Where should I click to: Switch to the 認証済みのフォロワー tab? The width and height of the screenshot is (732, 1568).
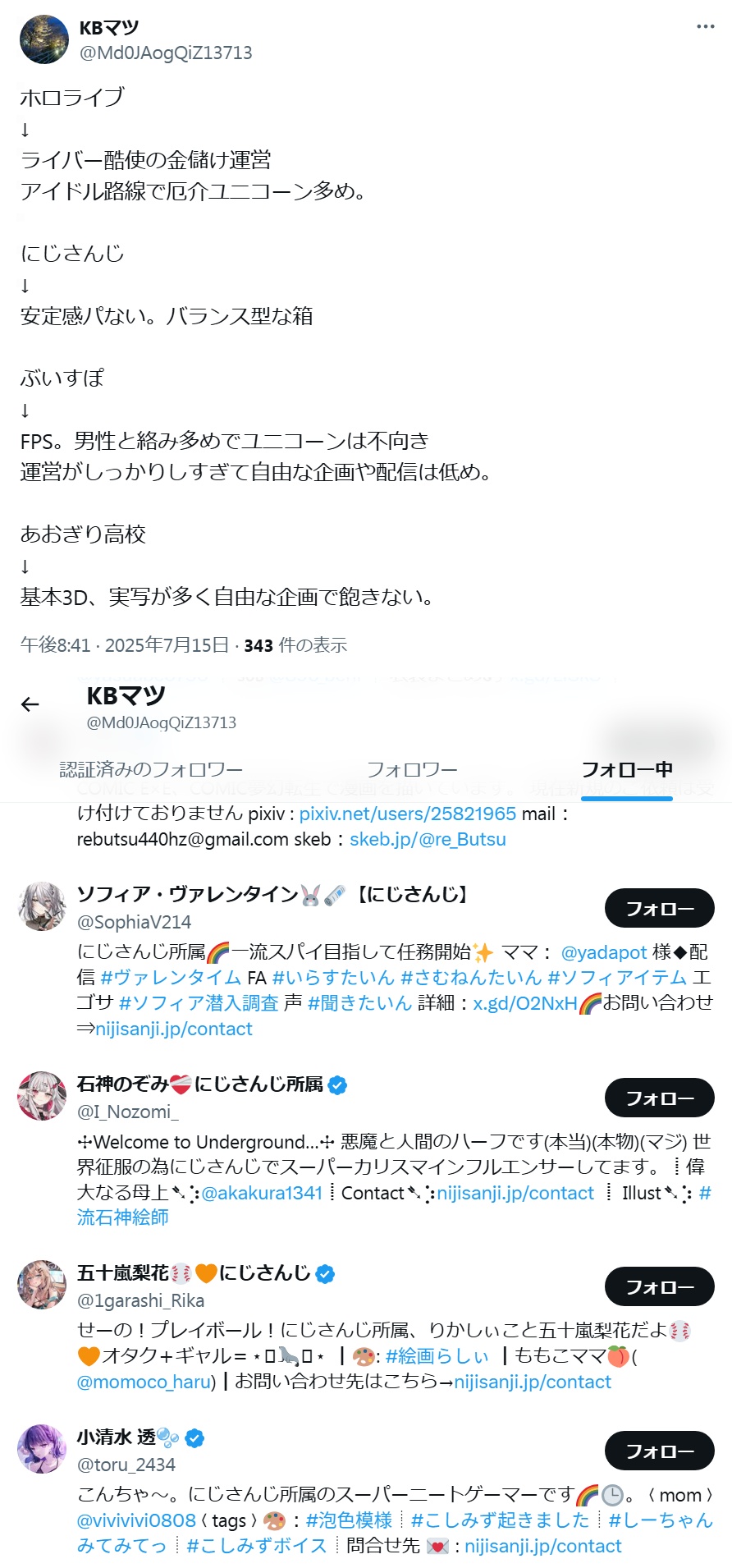click(x=152, y=769)
